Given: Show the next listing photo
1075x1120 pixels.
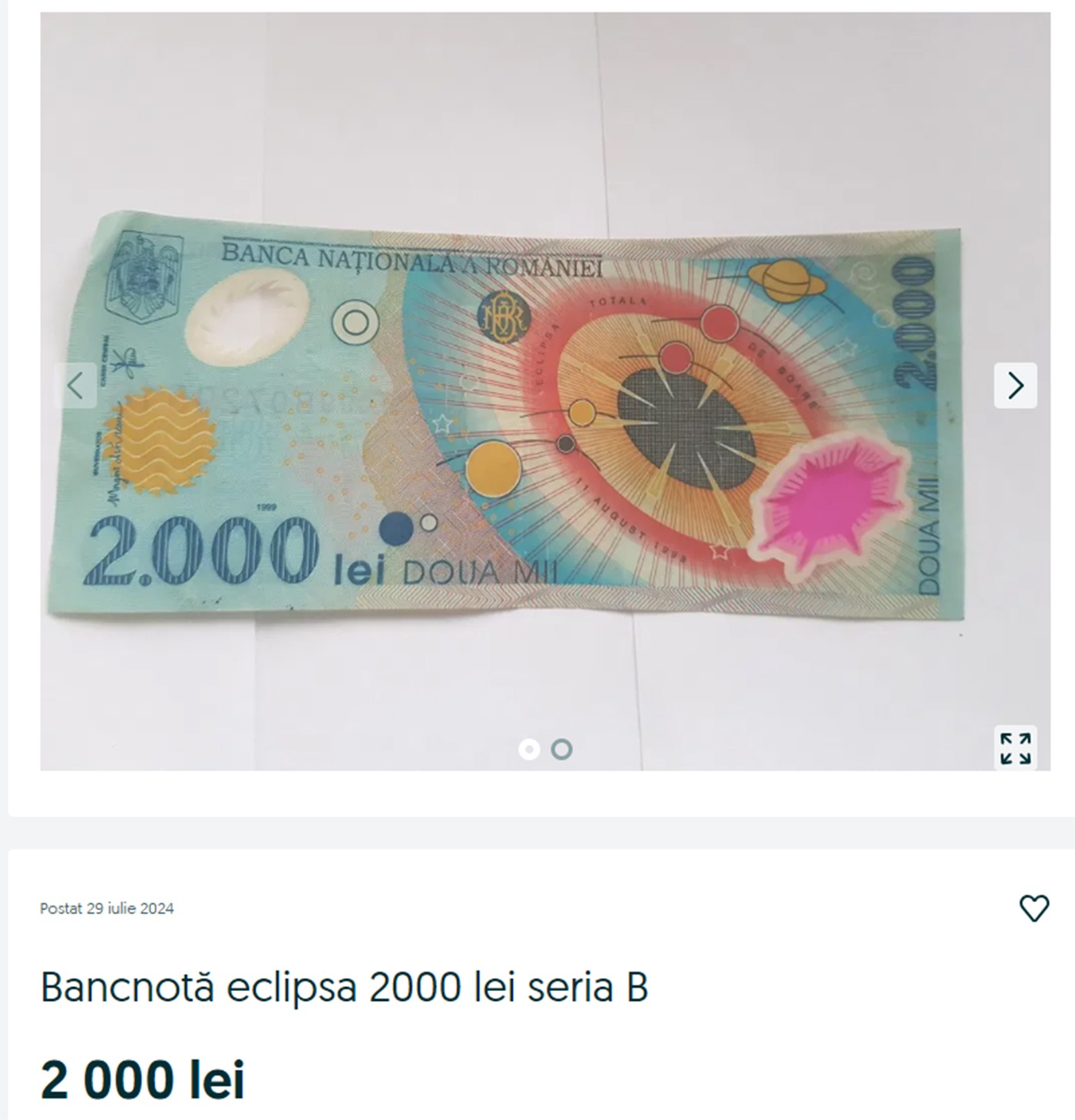Looking at the screenshot, I should point(1015,386).
